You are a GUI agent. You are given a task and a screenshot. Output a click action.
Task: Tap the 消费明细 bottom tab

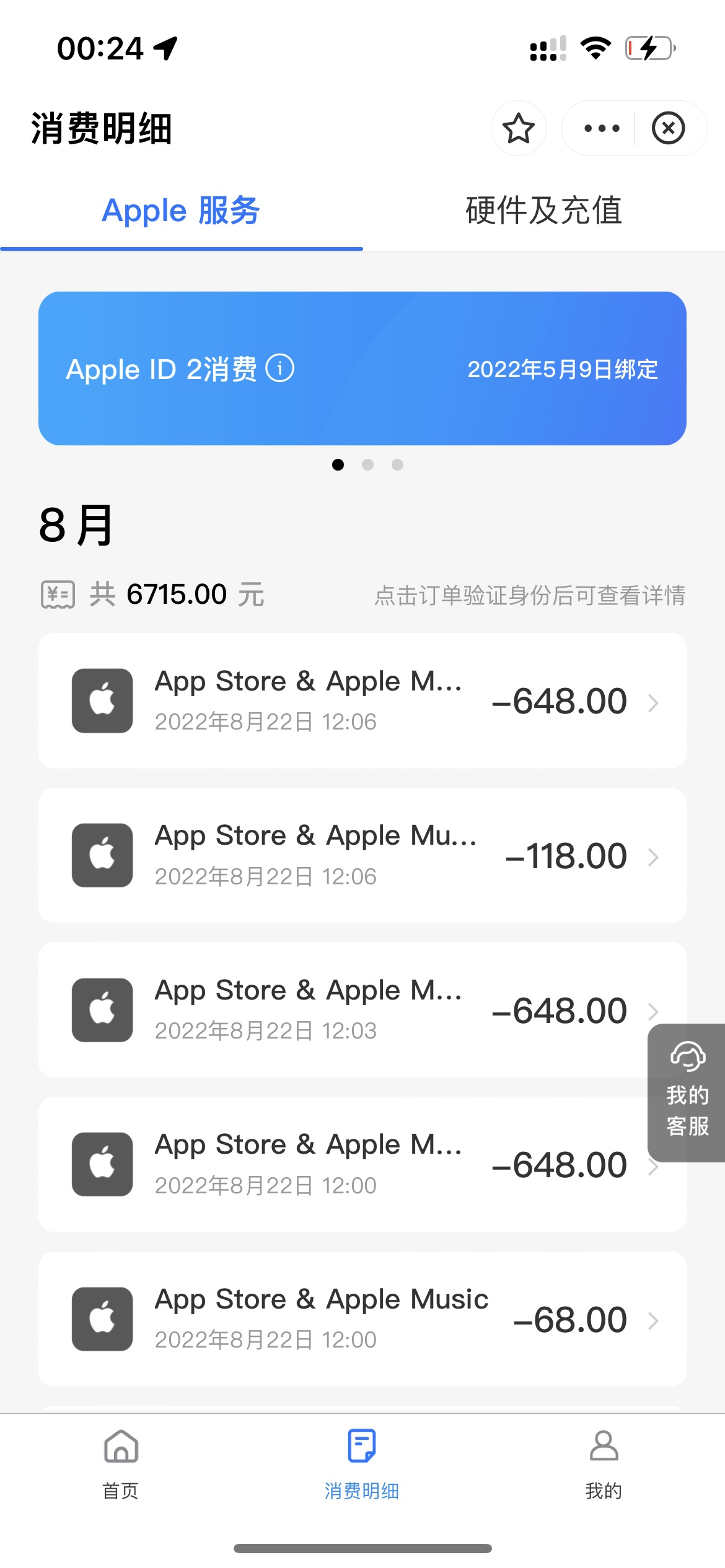tap(362, 1465)
